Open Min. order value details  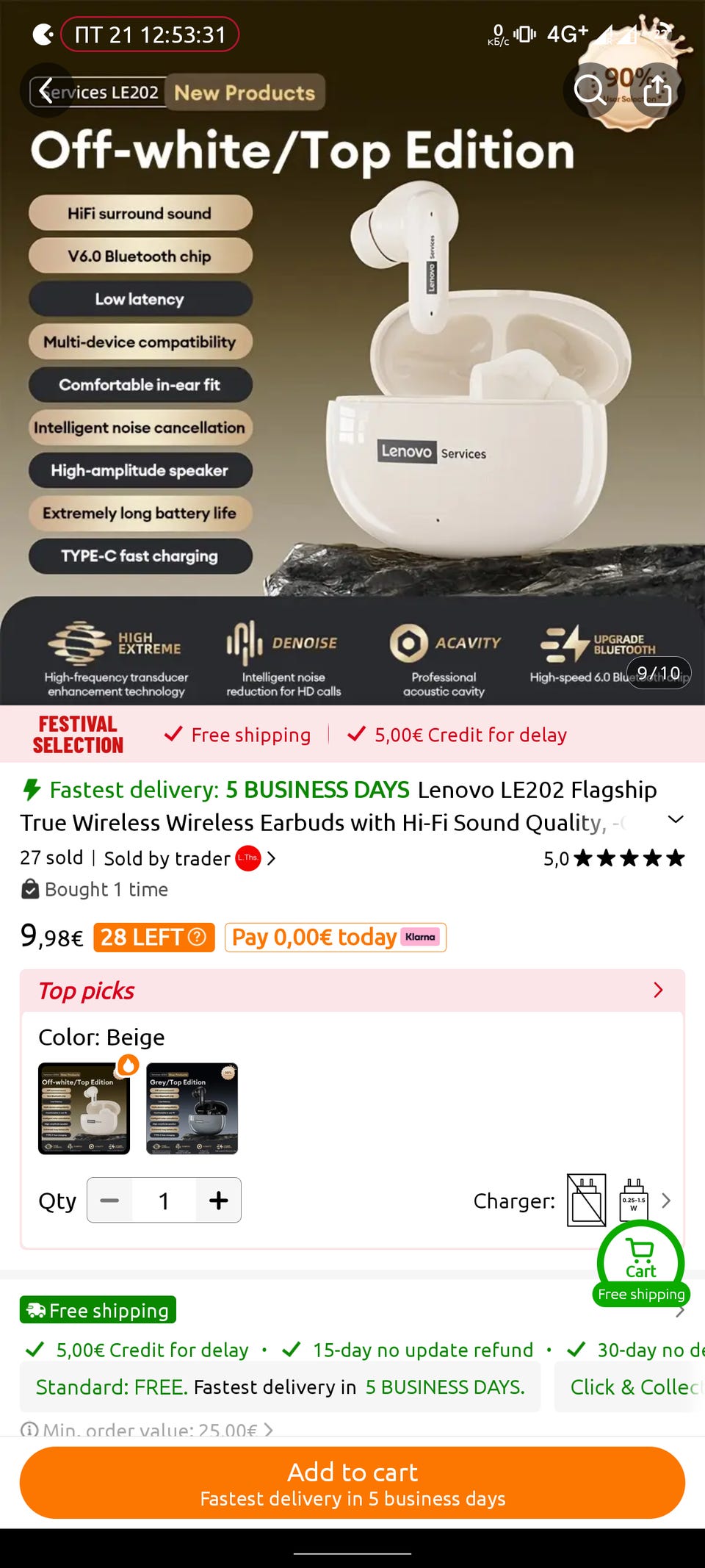(147, 1429)
